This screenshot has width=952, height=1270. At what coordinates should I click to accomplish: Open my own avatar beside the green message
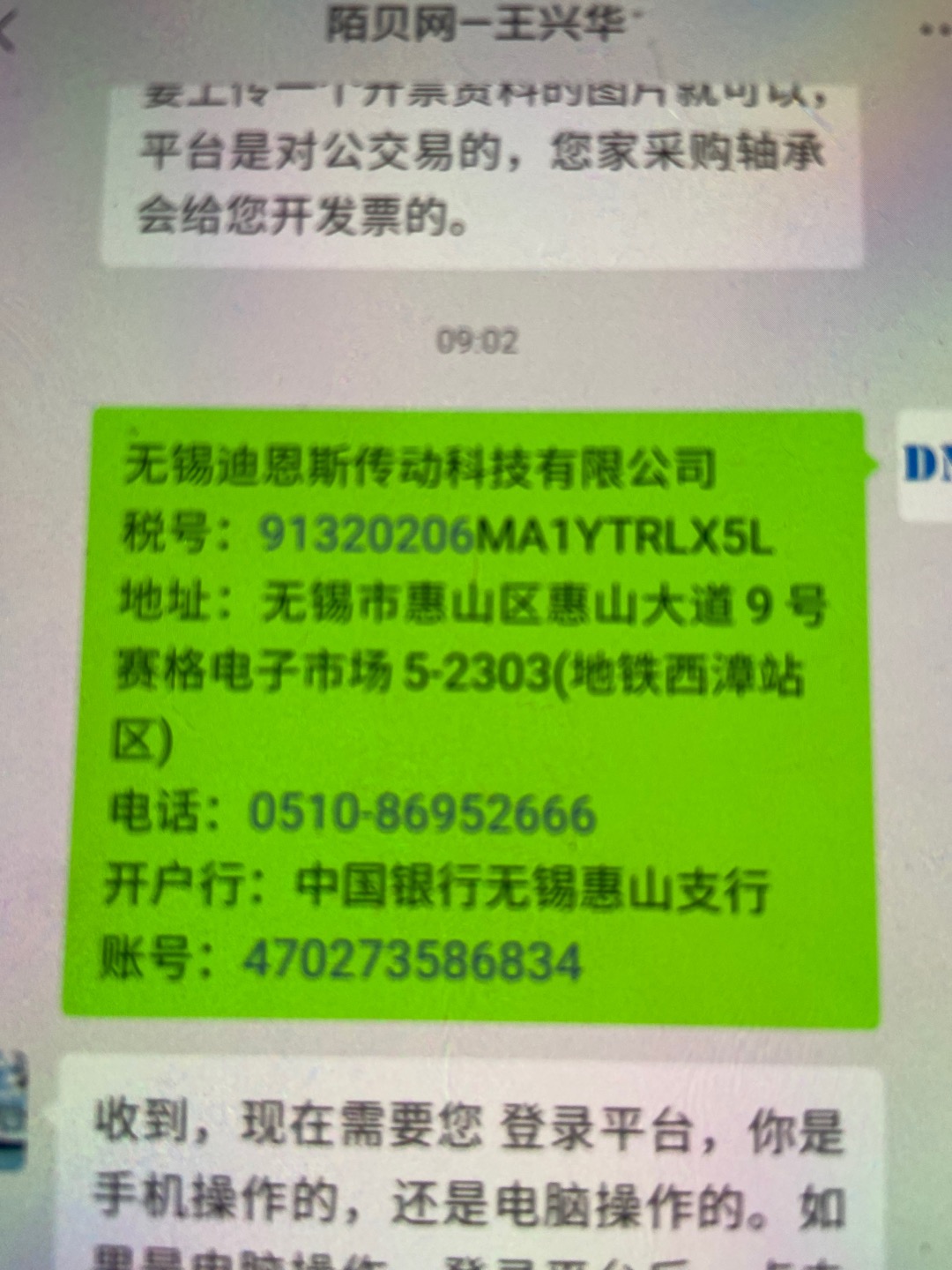click(x=926, y=465)
